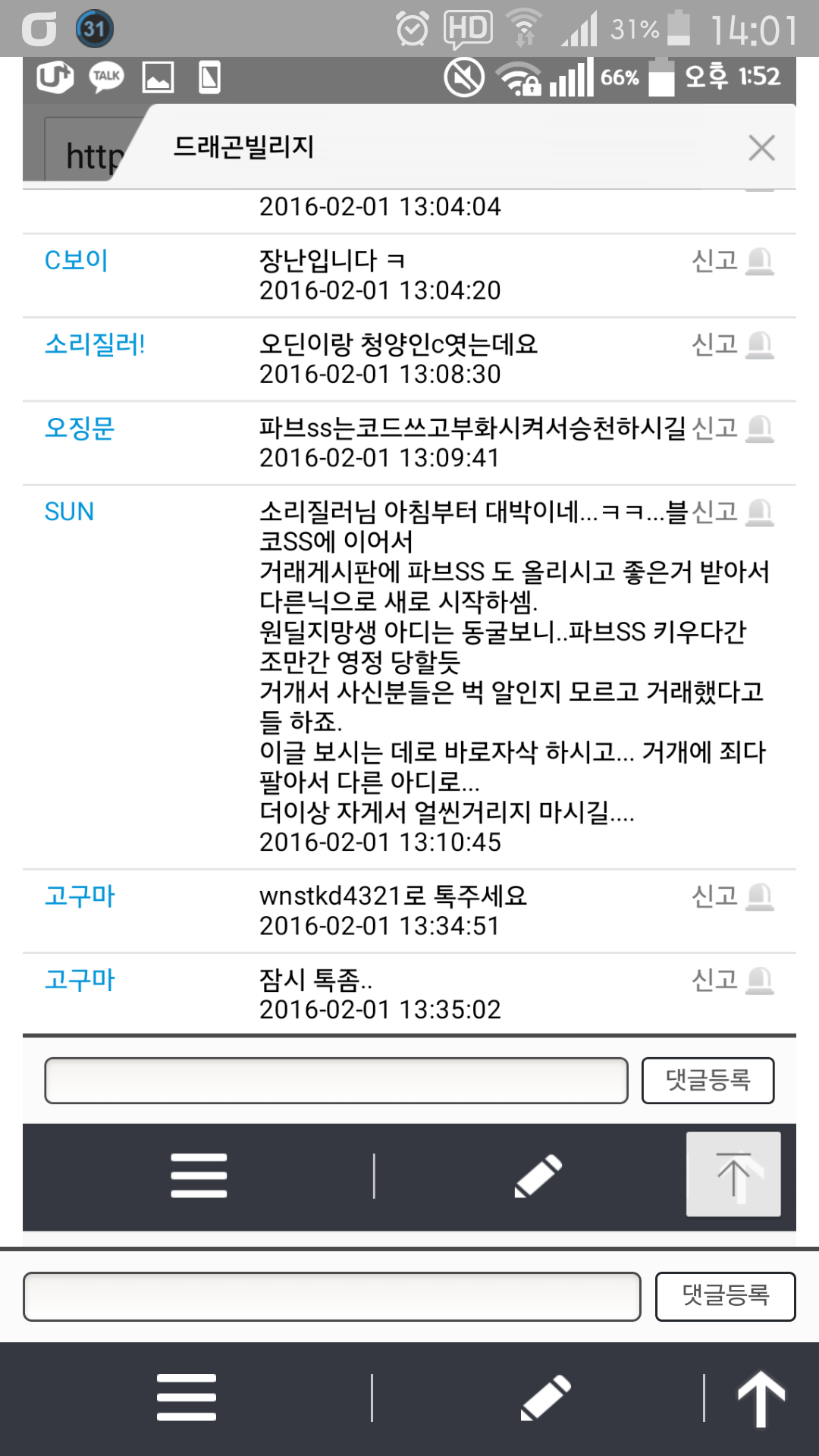The height and width of the screenshot is (1456, 819).
Task: Focus the comment field below the embedded screenshot
Action: (x=331, y=1297)
